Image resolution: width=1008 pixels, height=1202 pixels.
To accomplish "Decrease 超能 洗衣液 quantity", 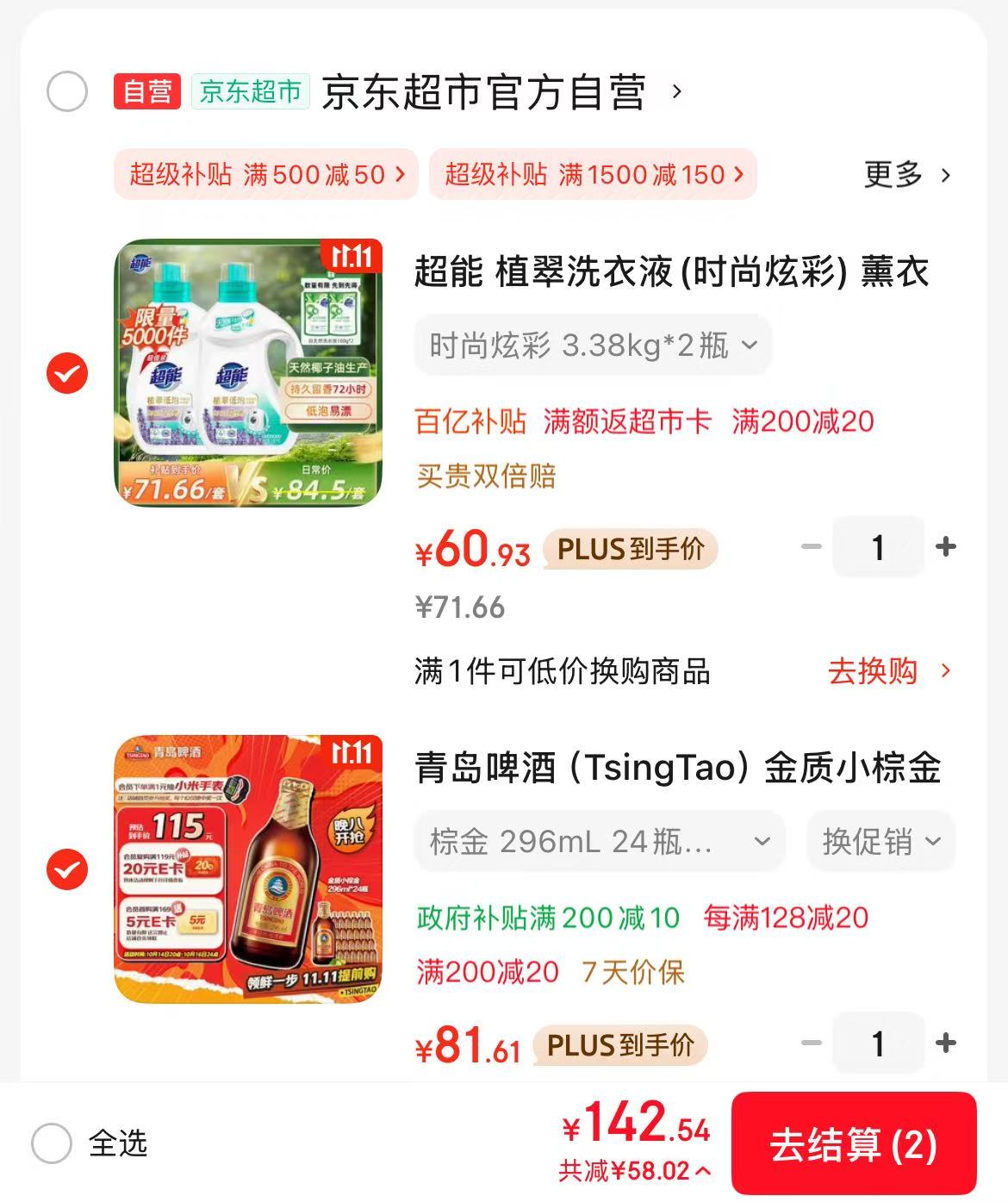I will [811, 547].
